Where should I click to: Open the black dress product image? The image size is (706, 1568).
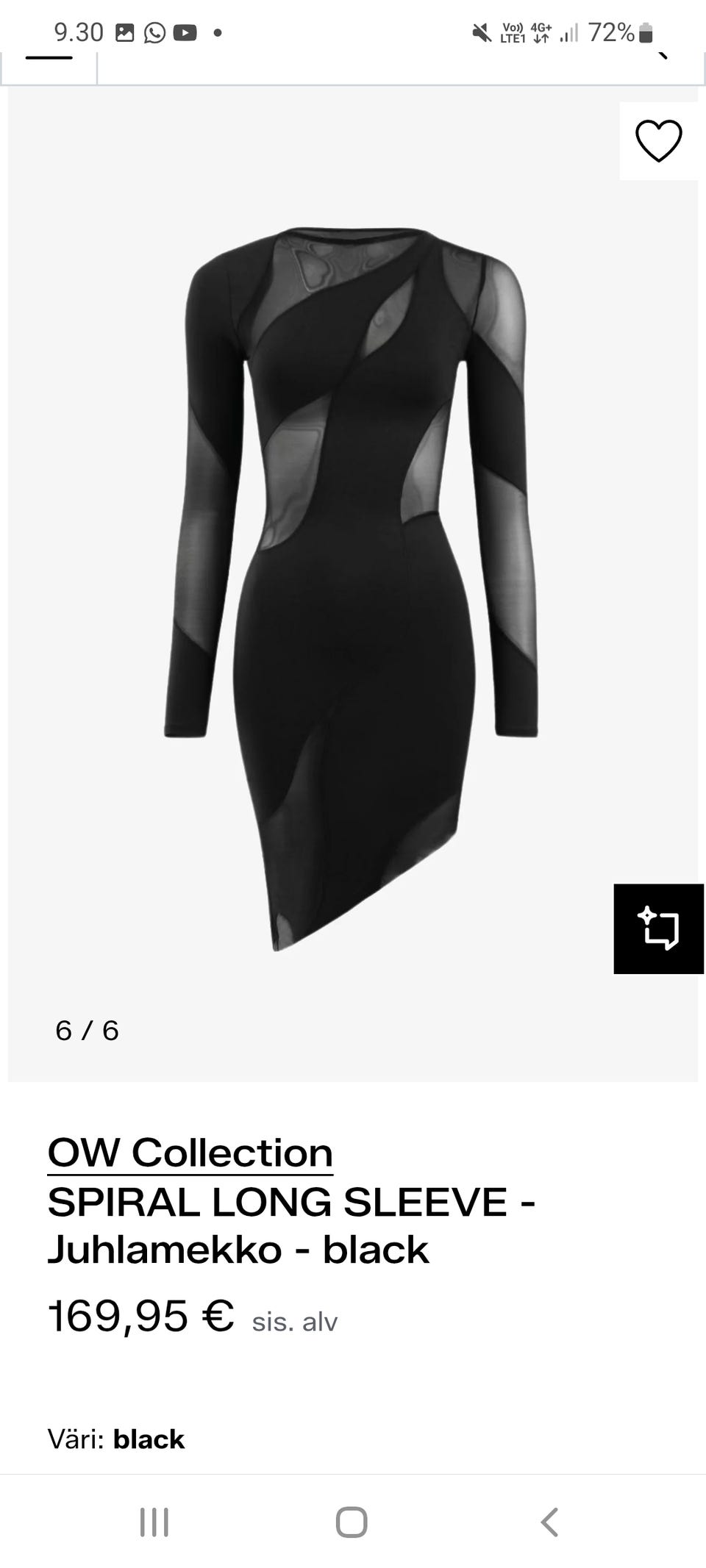click(x=352, y=588)
